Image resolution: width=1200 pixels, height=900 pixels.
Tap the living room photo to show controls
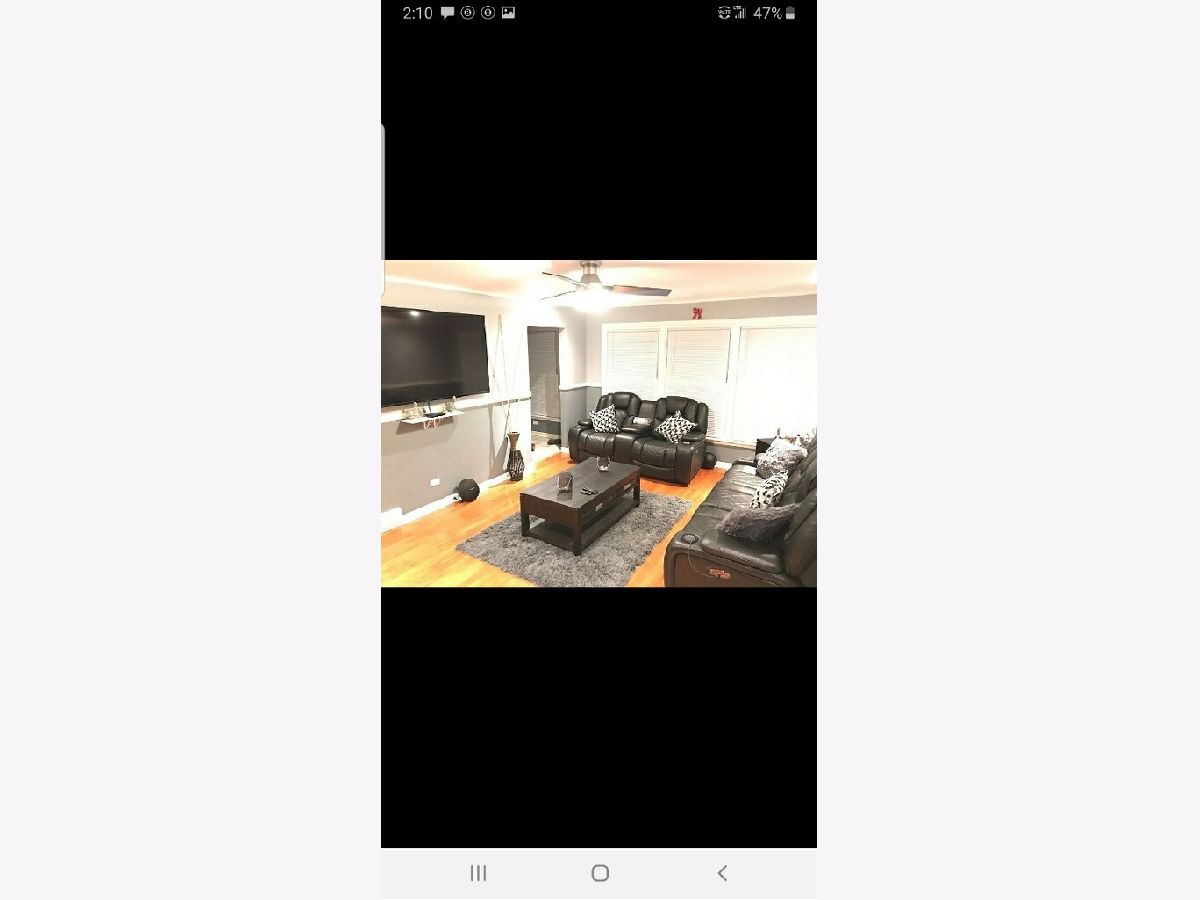tap(598, 423)
